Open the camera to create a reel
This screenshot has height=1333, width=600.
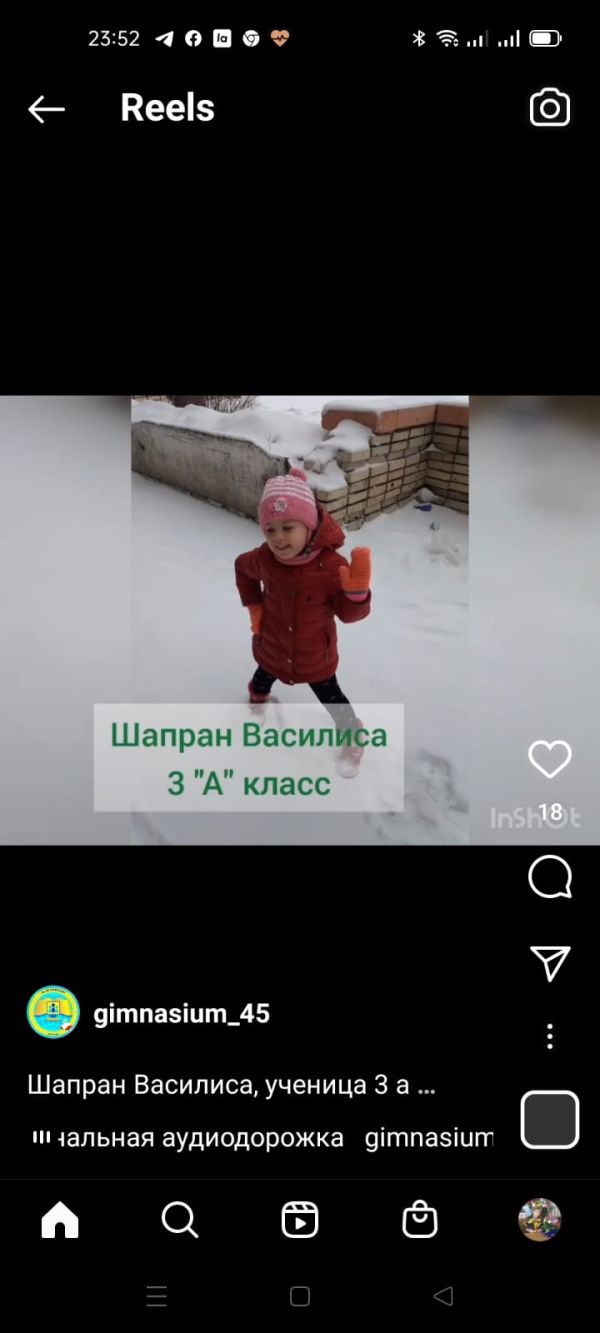click(549, 108)
